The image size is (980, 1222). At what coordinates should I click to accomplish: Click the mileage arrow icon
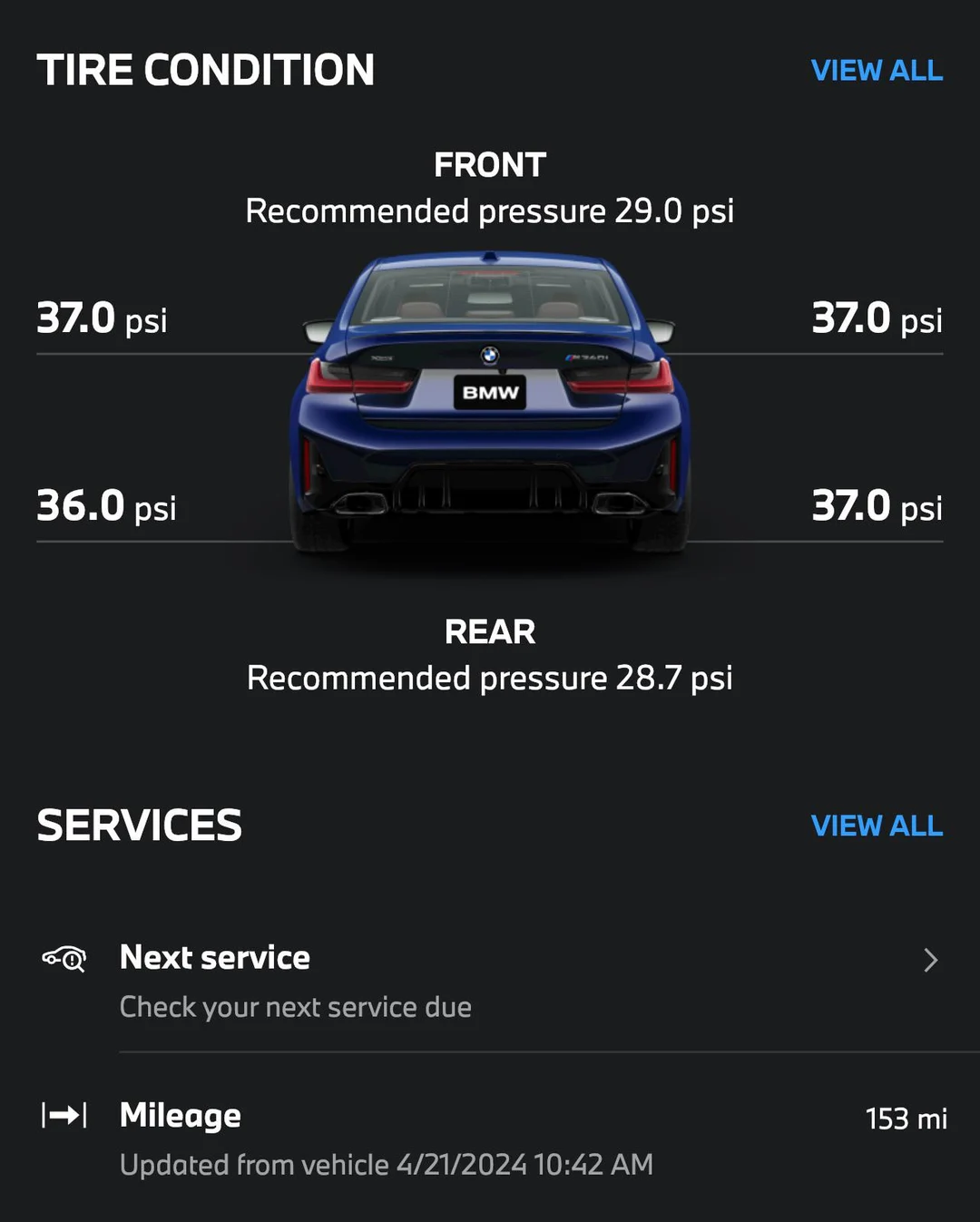coord(62,1116)
